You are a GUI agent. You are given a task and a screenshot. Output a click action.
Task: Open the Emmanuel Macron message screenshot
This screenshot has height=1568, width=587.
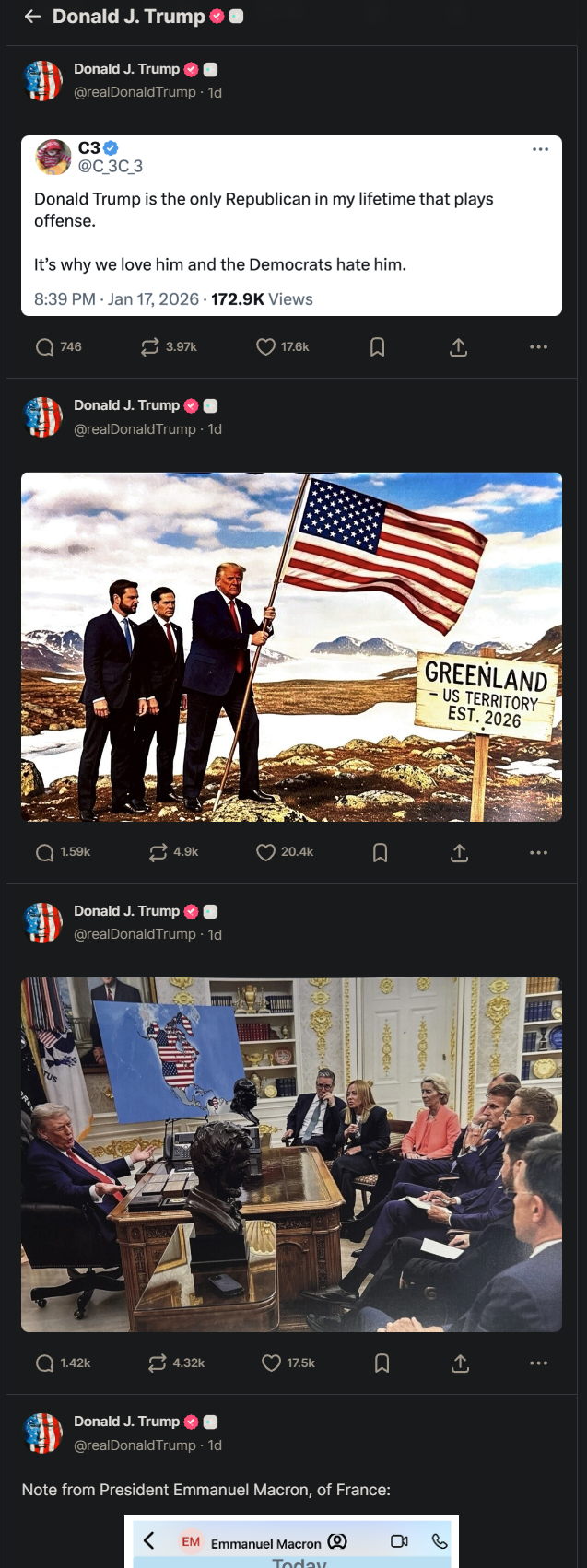tap(291, 1542)
